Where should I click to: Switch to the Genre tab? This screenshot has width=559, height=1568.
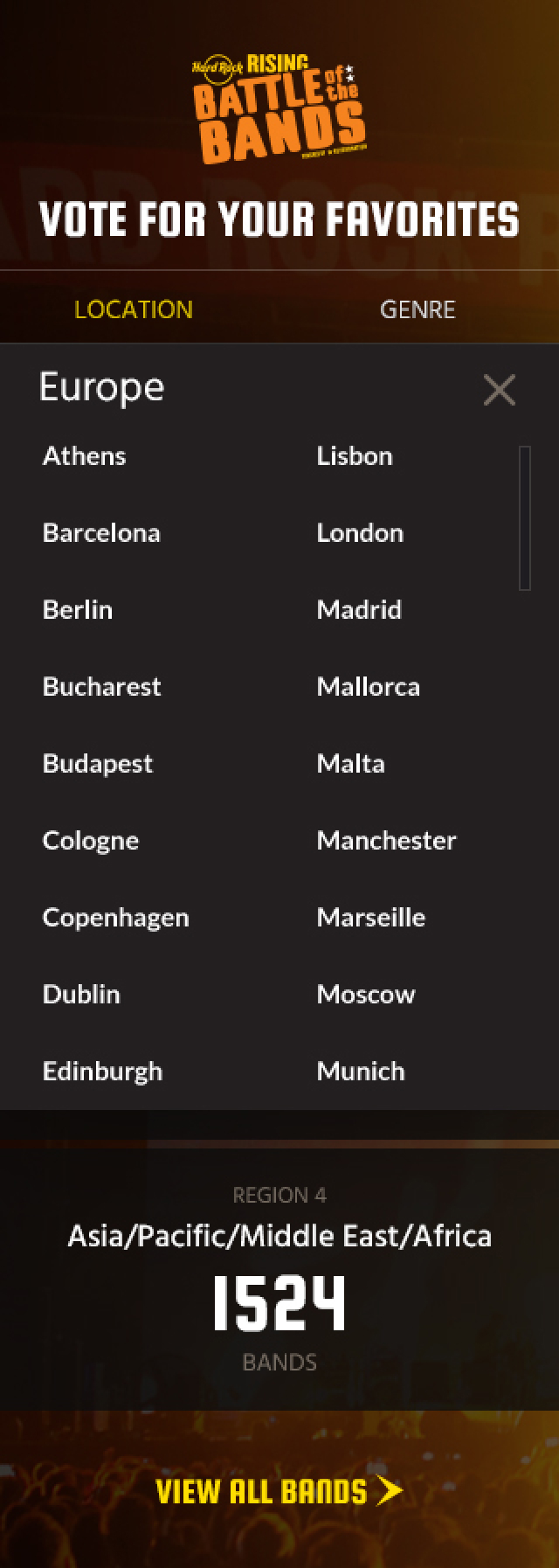pyautogui.click(x=417, y=309)
